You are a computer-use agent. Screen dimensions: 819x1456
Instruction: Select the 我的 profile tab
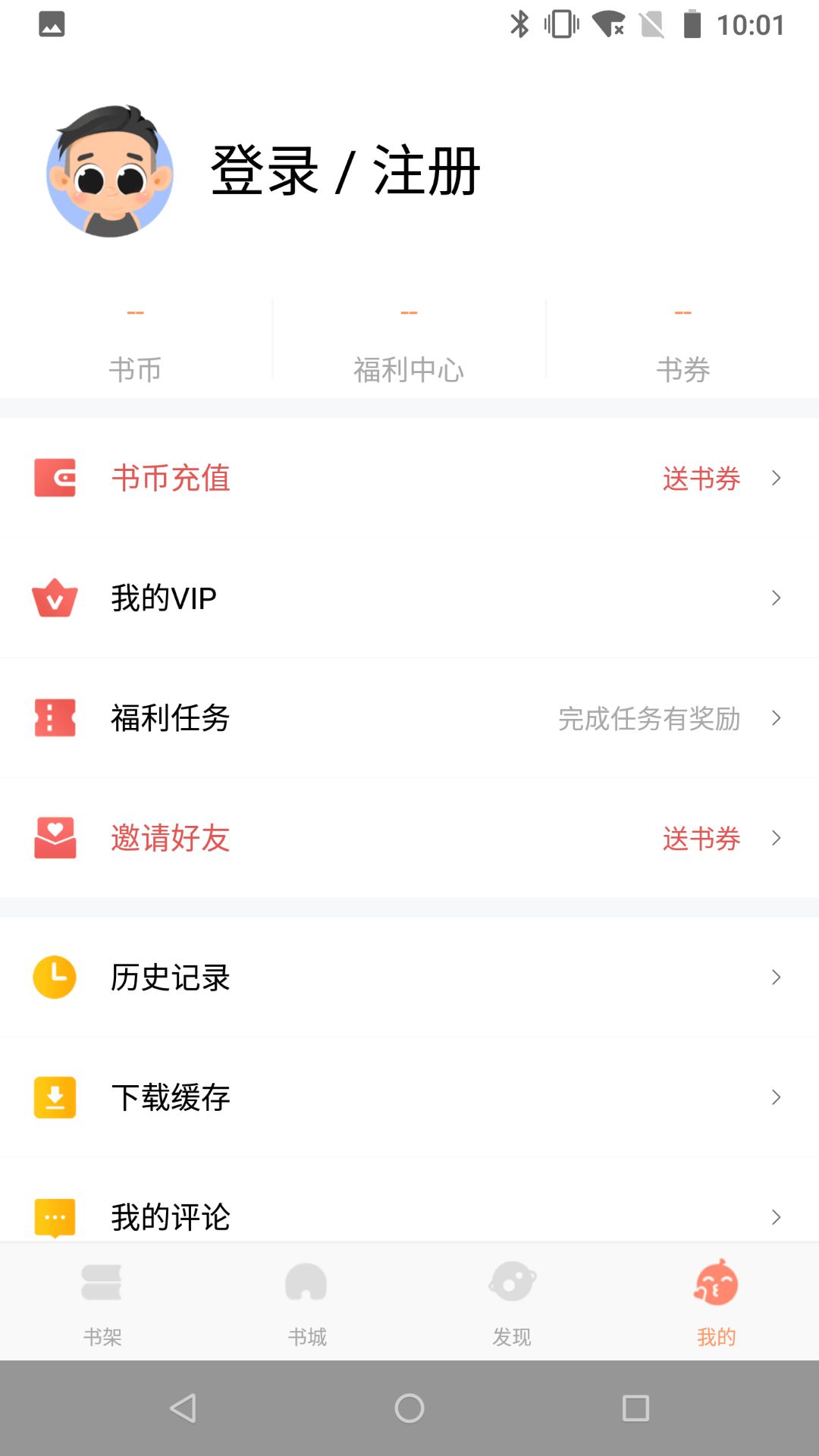[x=715, y=1301]
